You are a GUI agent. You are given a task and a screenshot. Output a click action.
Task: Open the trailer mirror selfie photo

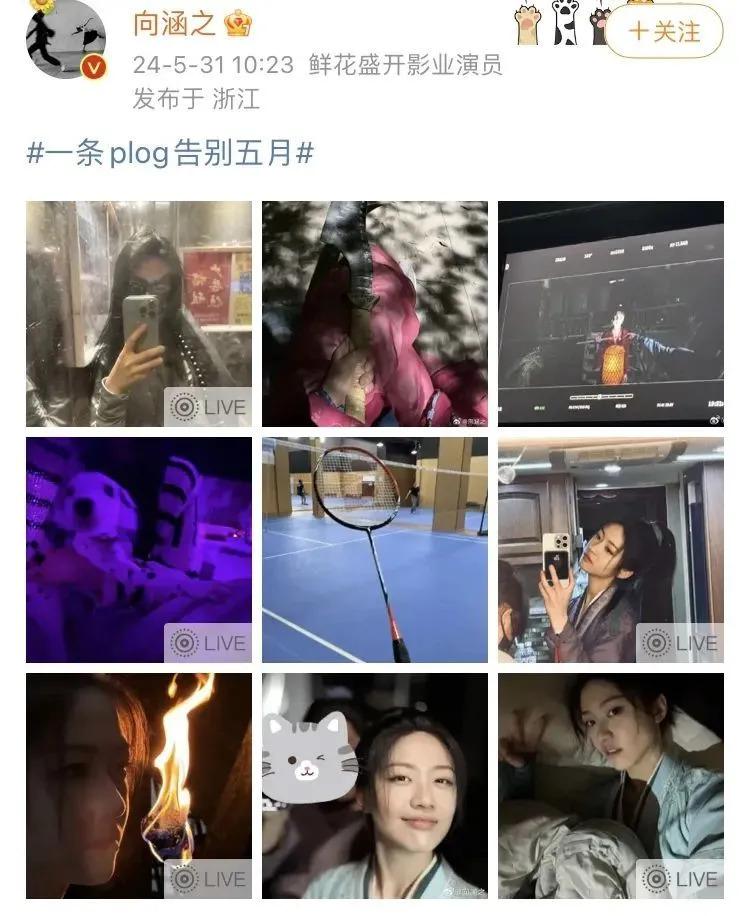(x=611, y=550)
